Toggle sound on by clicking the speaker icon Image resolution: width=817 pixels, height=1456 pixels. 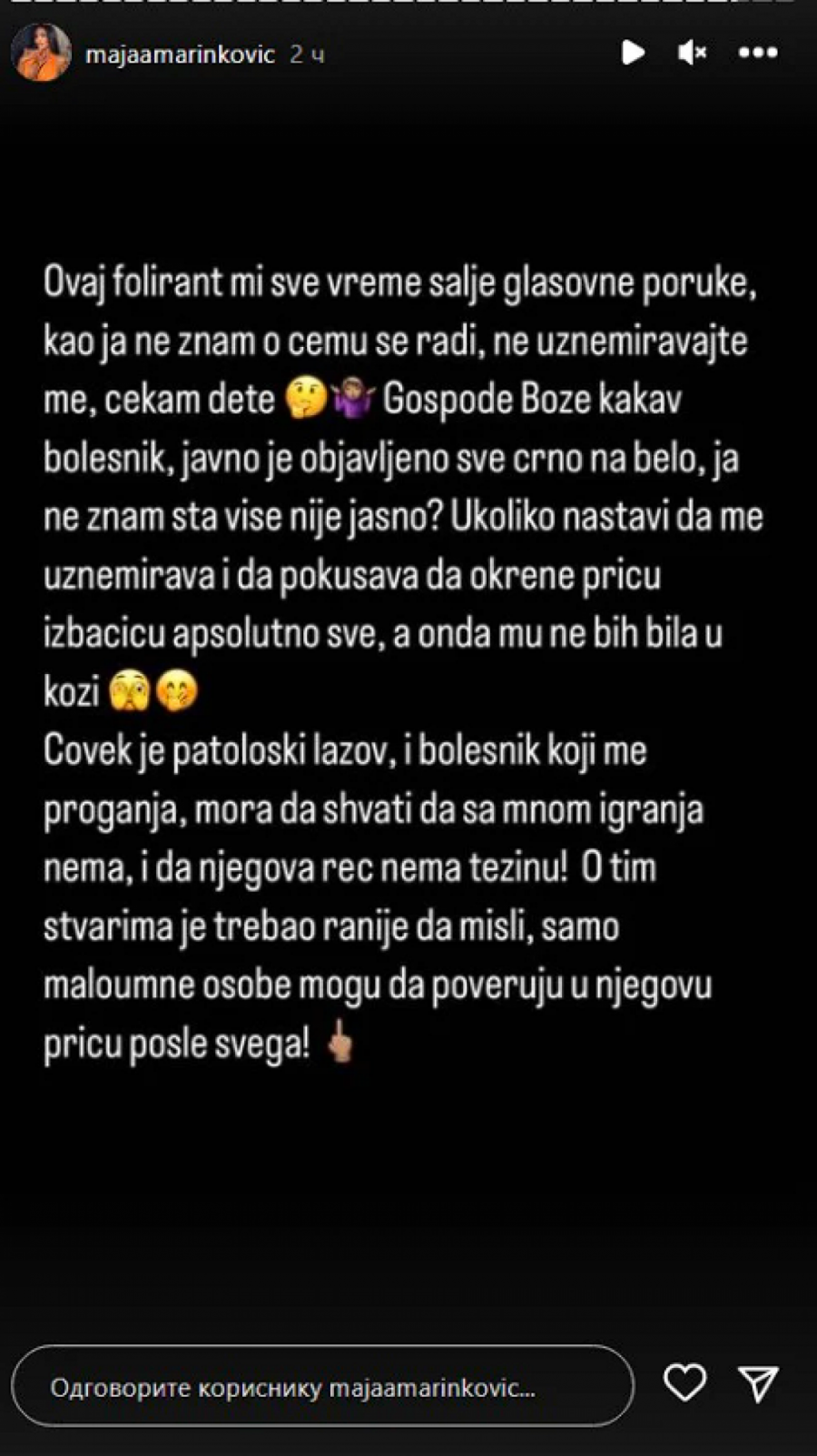click(x=692, y=54)
